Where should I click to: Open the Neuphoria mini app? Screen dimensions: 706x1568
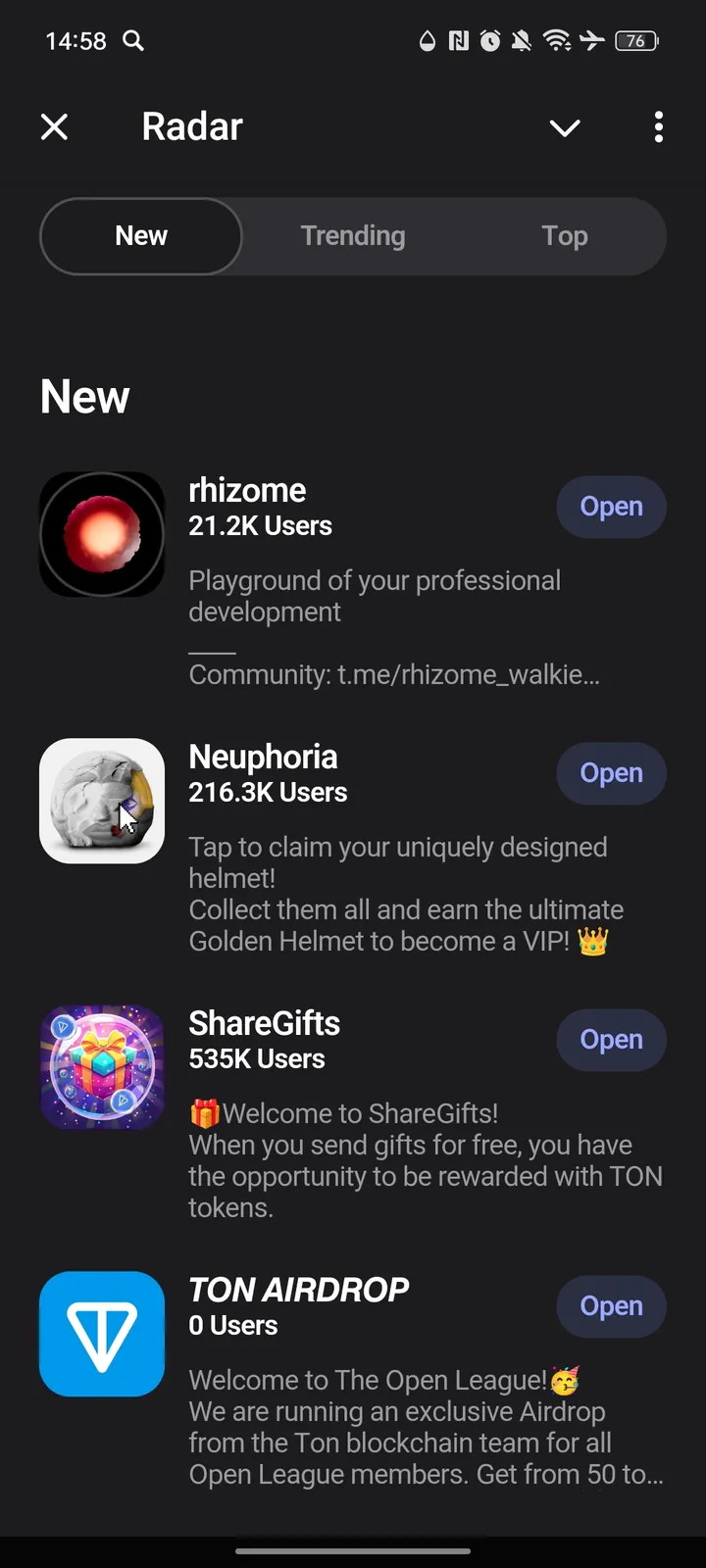pyautogui.click(x=611, y=773)
